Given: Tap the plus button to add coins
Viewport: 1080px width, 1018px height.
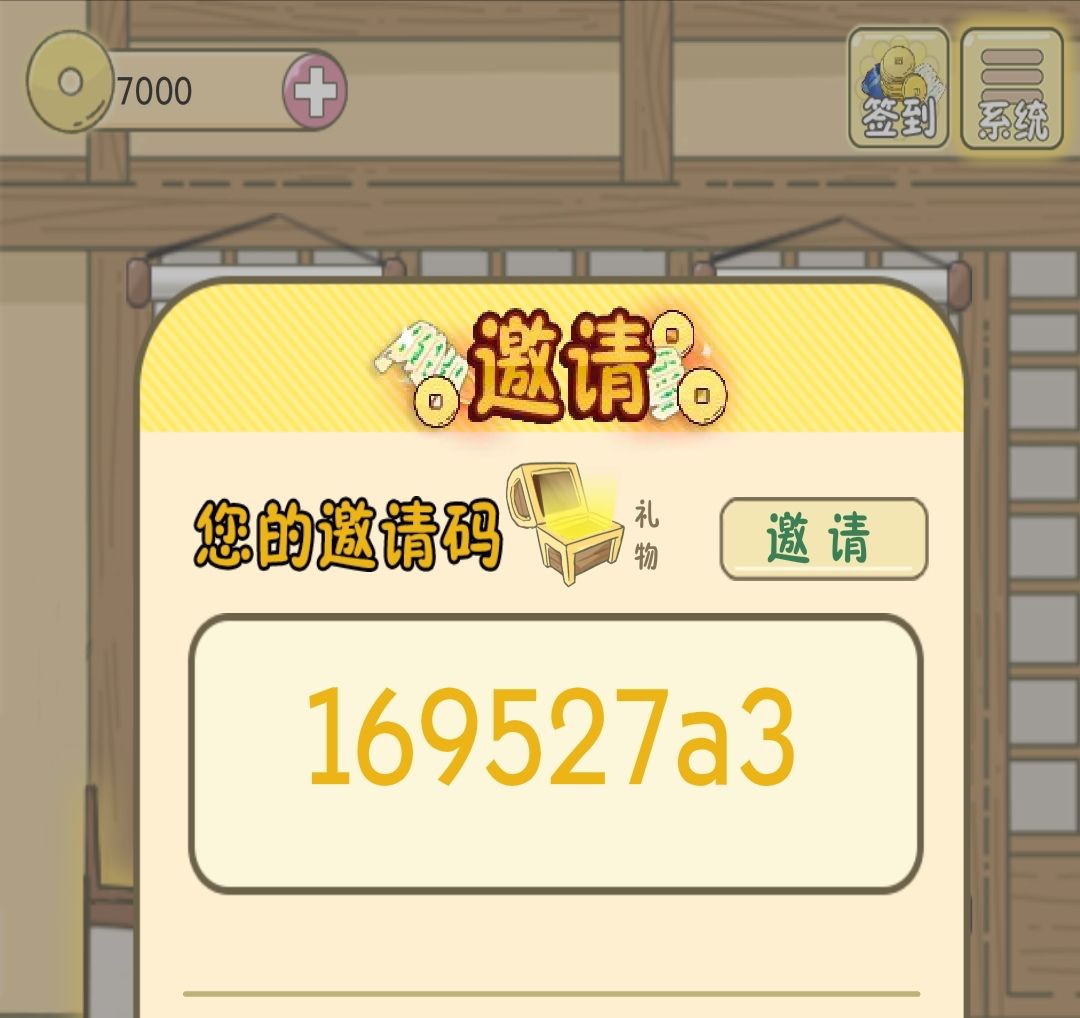Looking at the screenshot, I should pos(315,92).
